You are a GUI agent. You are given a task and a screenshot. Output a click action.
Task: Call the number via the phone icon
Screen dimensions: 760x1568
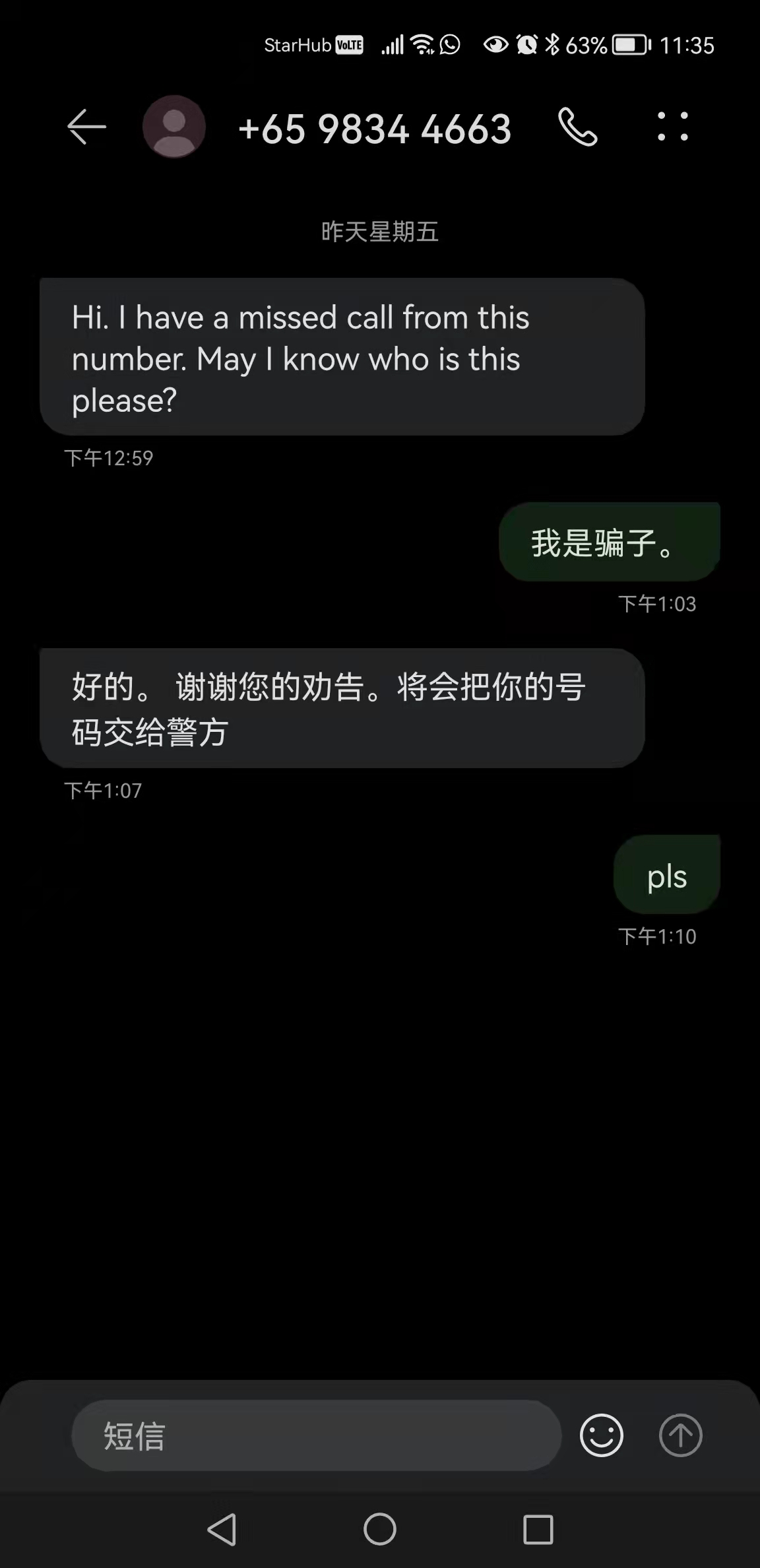(578, 127)
